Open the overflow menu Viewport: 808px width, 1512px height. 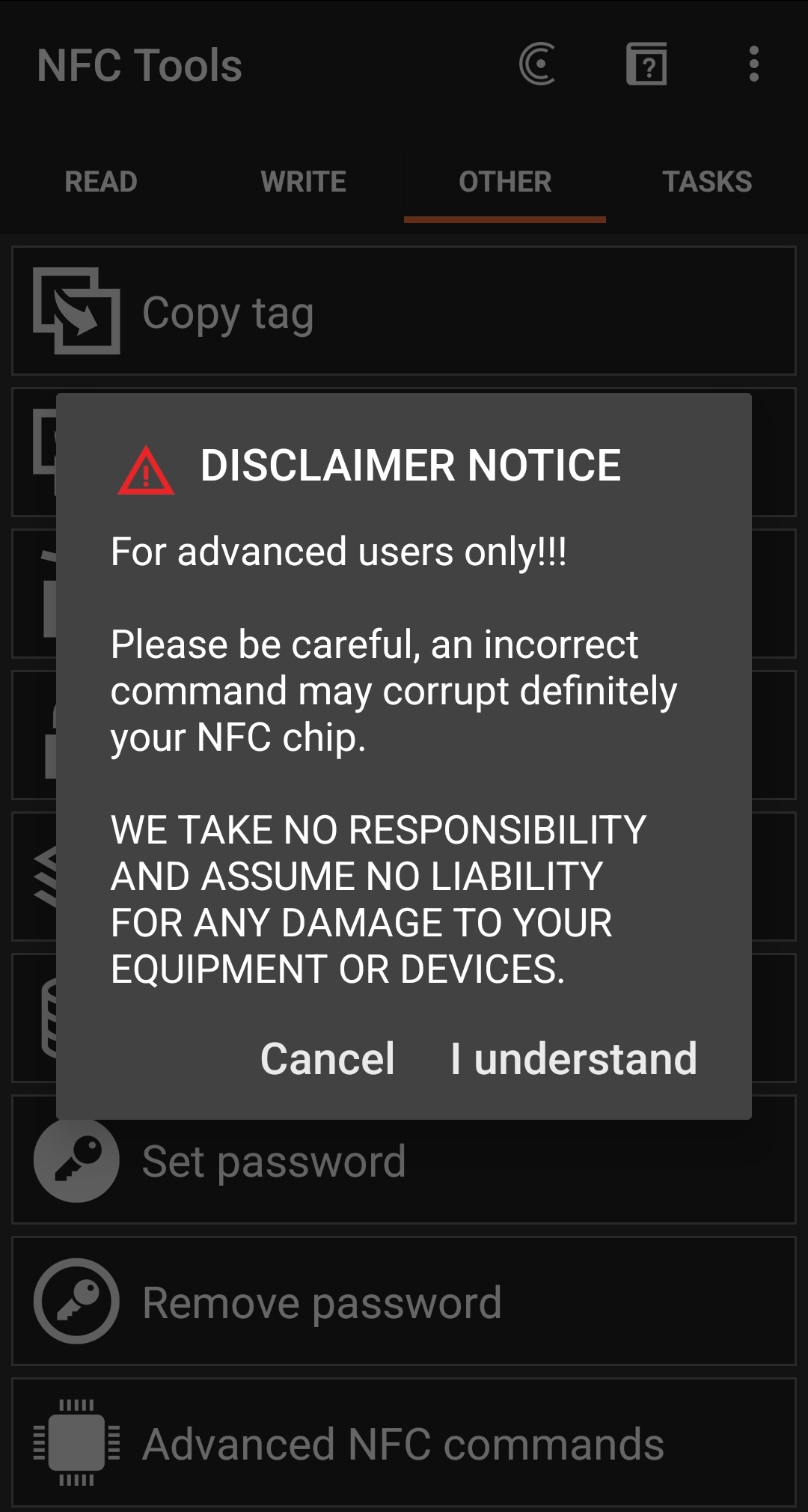click(x=753, y=64)
